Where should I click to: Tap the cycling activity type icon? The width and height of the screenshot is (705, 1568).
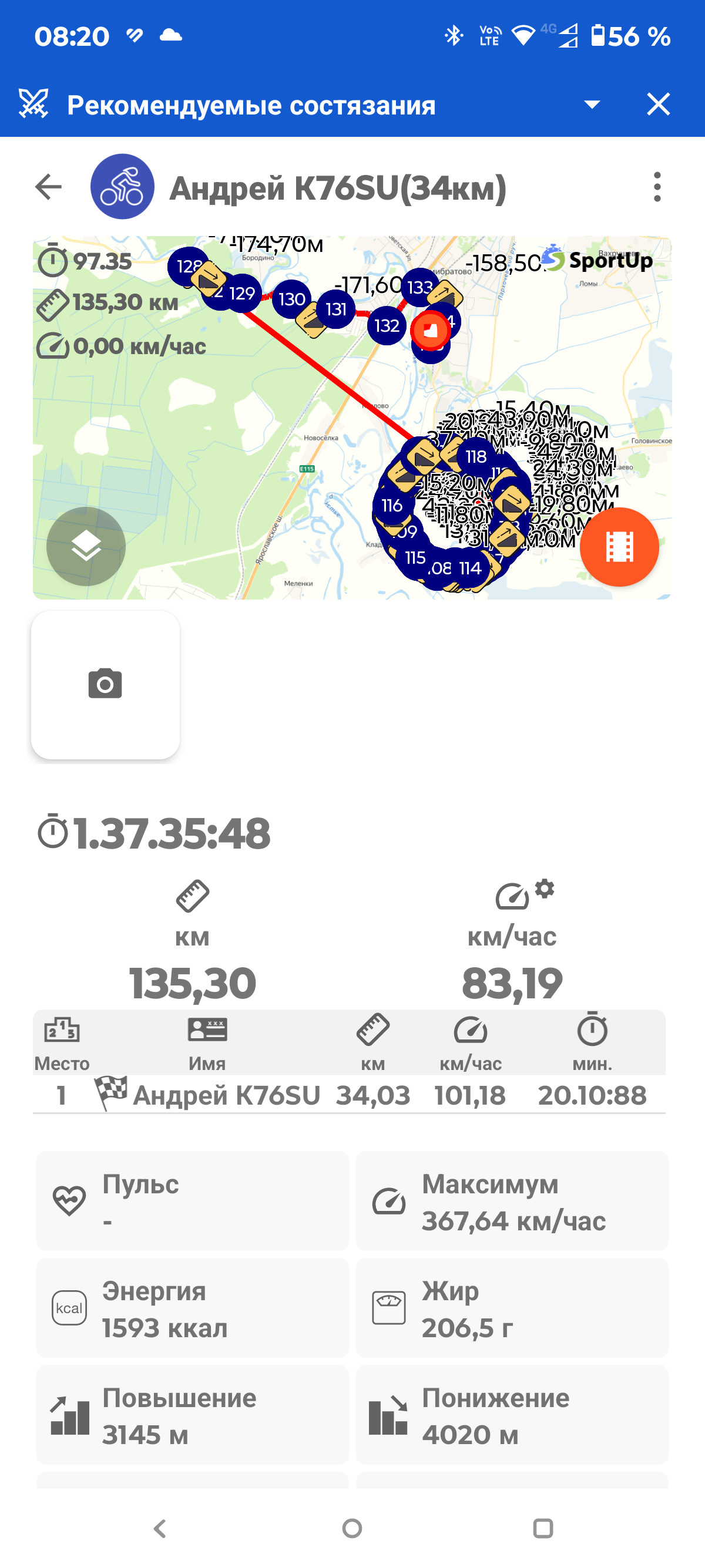point(122,187)
